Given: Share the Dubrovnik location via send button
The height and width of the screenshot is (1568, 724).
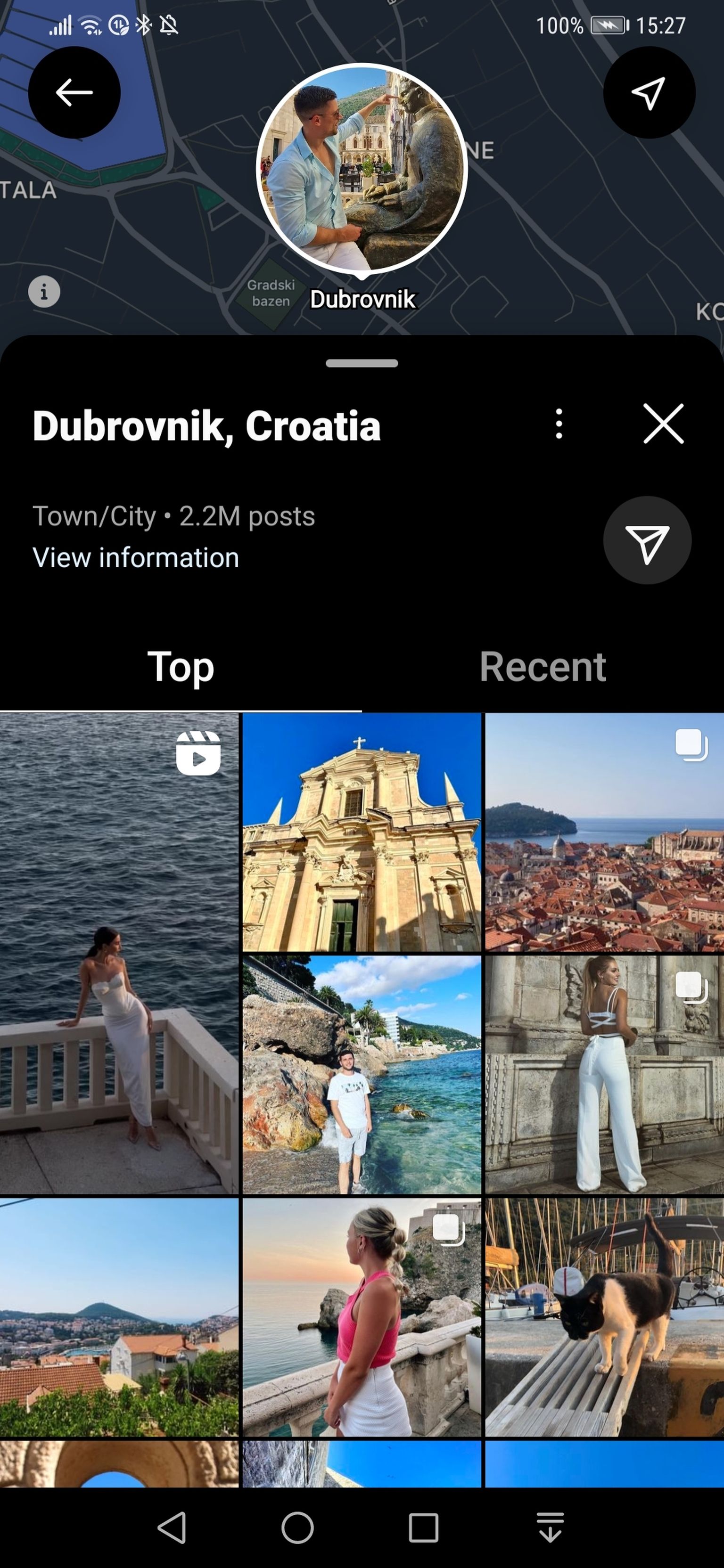Looking at the screenshot, I should coord(647,540).
